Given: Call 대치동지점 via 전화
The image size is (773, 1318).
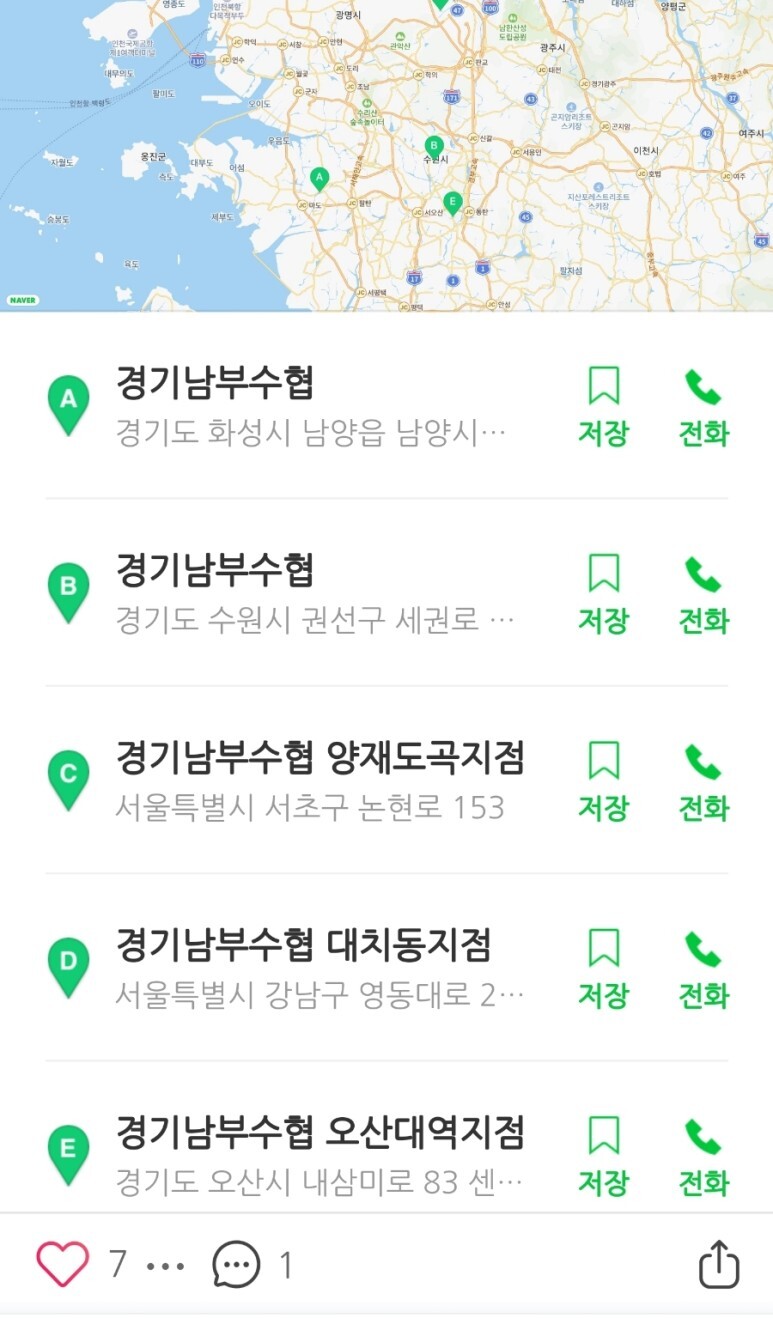Looking at the screenshot, I should [x=703, y=969].
